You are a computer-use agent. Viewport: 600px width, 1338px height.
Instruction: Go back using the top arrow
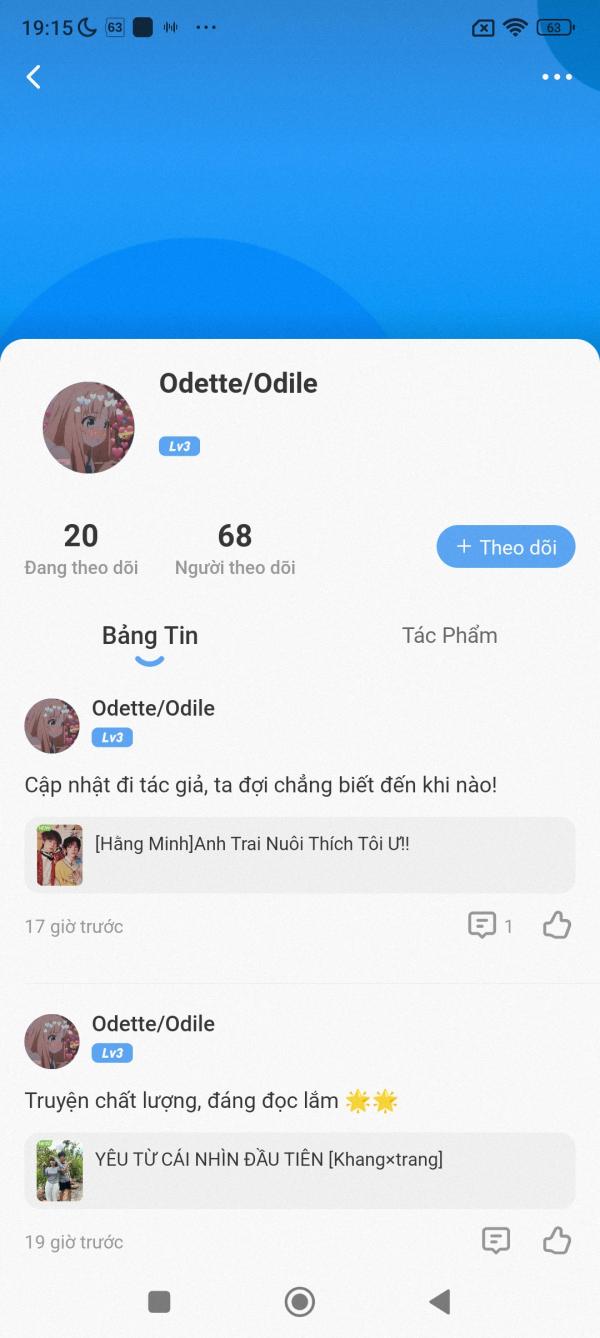34,77
